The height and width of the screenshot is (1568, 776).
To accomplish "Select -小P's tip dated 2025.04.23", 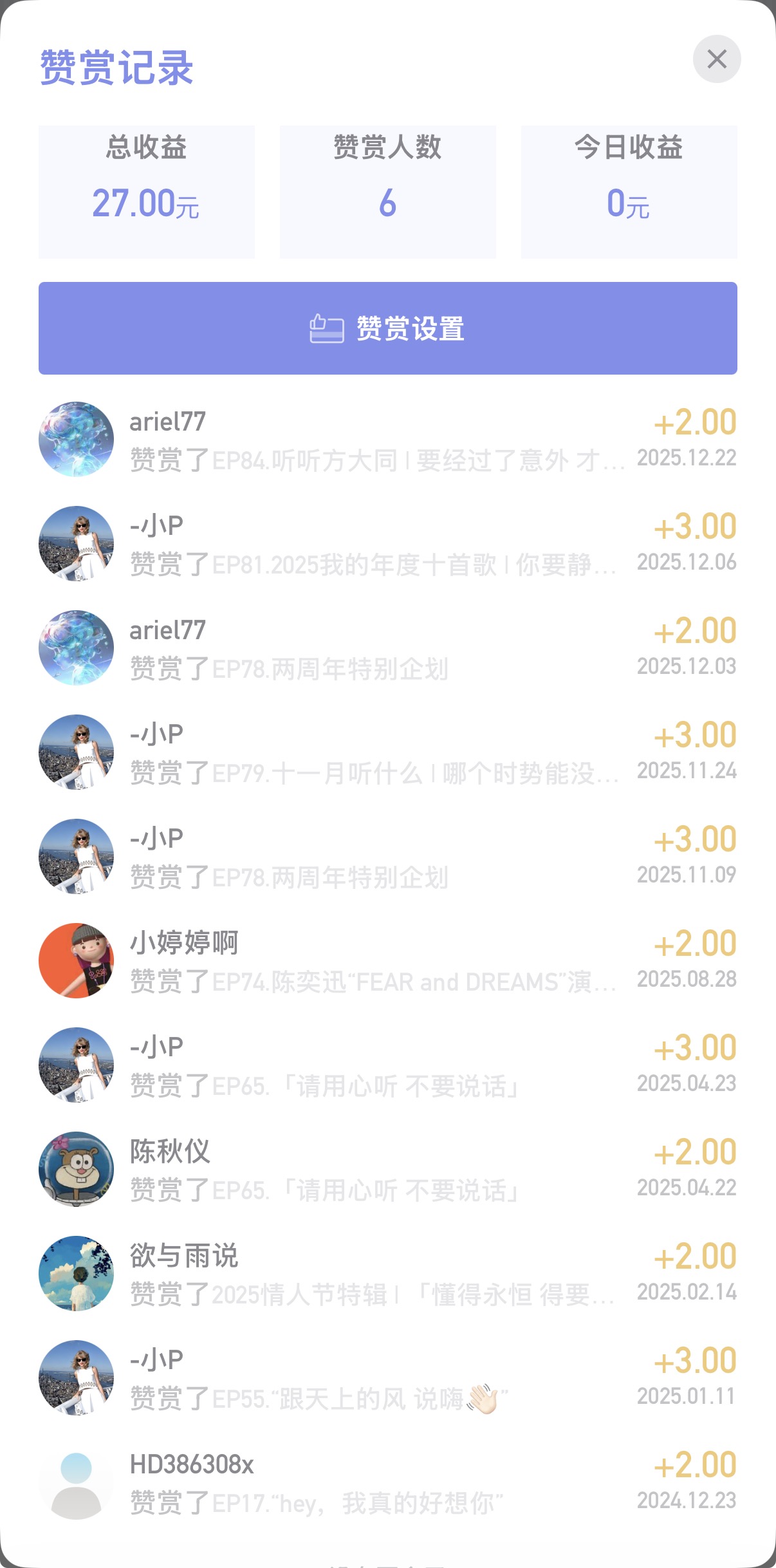I will (387, 1066).
